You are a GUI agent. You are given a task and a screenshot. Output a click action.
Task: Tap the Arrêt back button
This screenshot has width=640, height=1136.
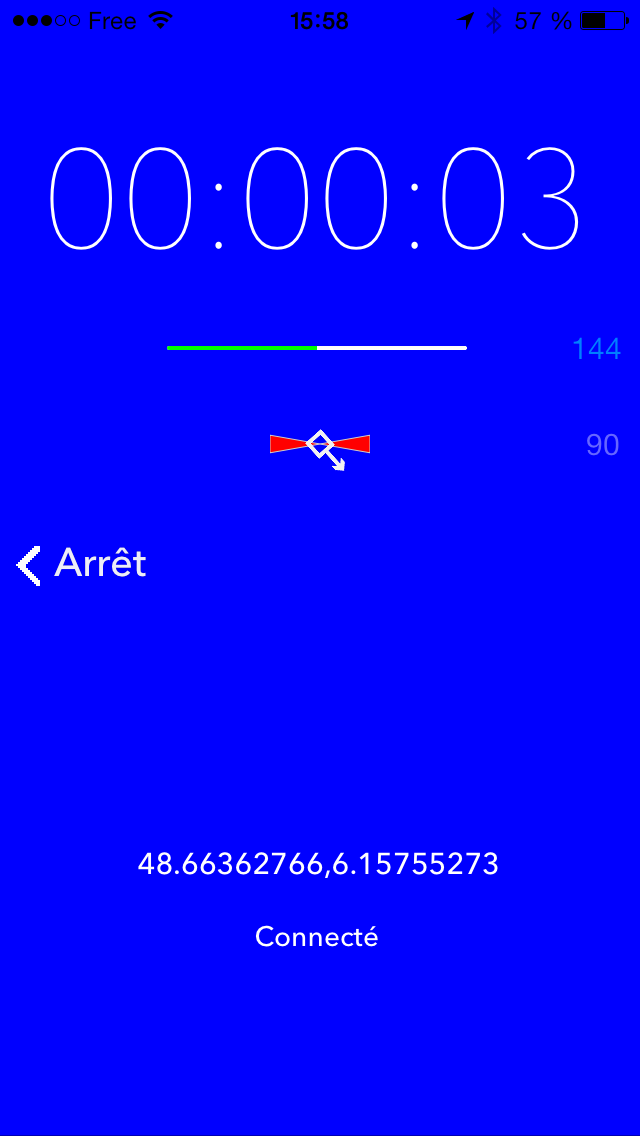tap(82, 564)
